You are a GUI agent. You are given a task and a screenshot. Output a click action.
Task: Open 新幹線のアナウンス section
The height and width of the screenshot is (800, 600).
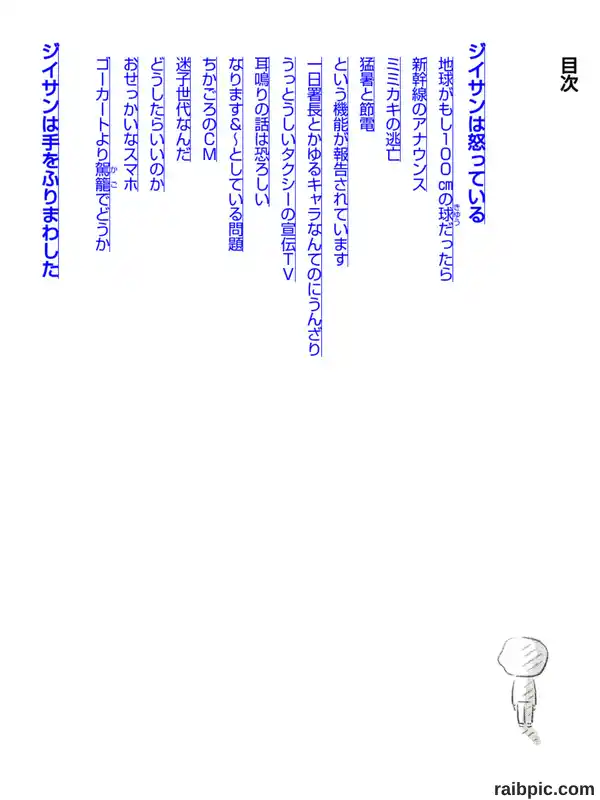click(x=419, y=124)
